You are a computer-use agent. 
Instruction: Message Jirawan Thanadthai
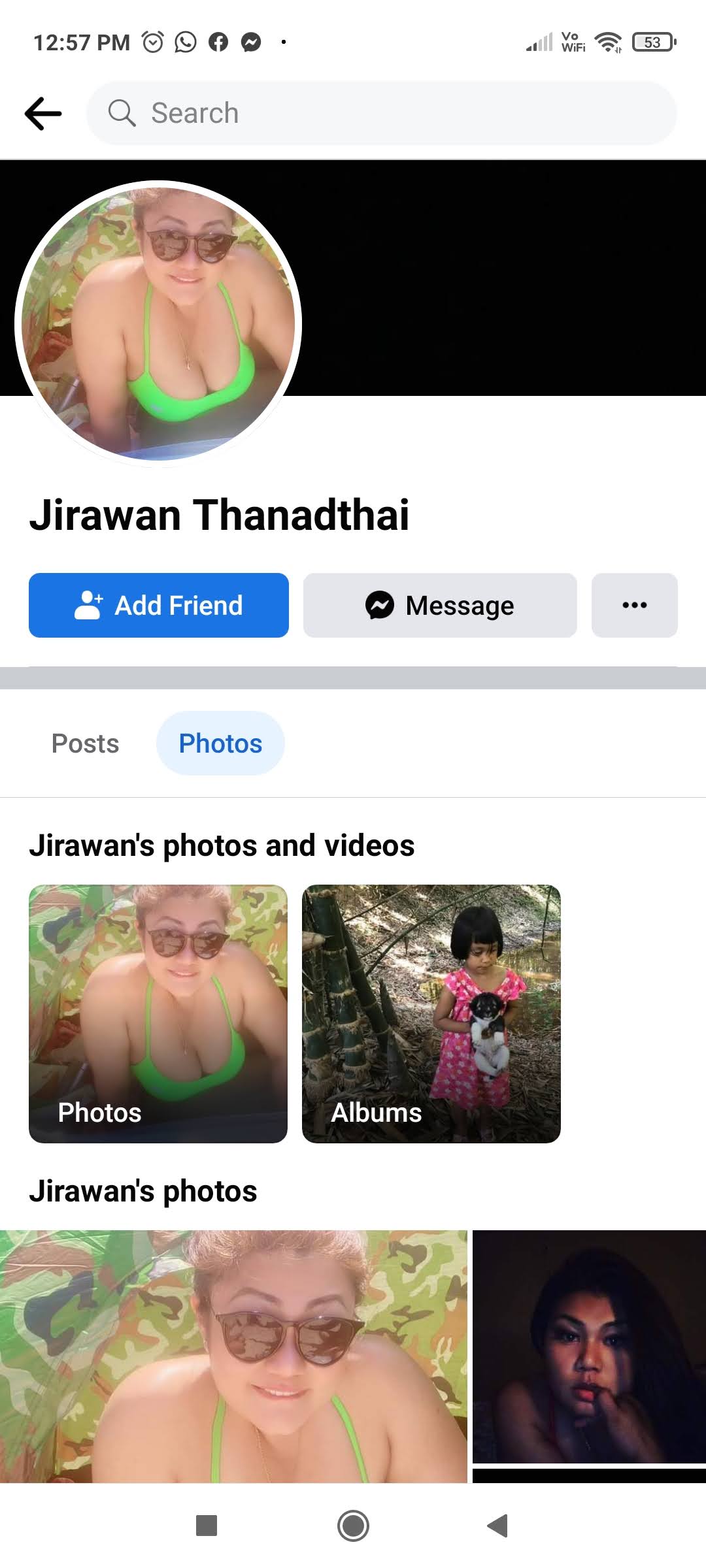(x=440, y=605)
